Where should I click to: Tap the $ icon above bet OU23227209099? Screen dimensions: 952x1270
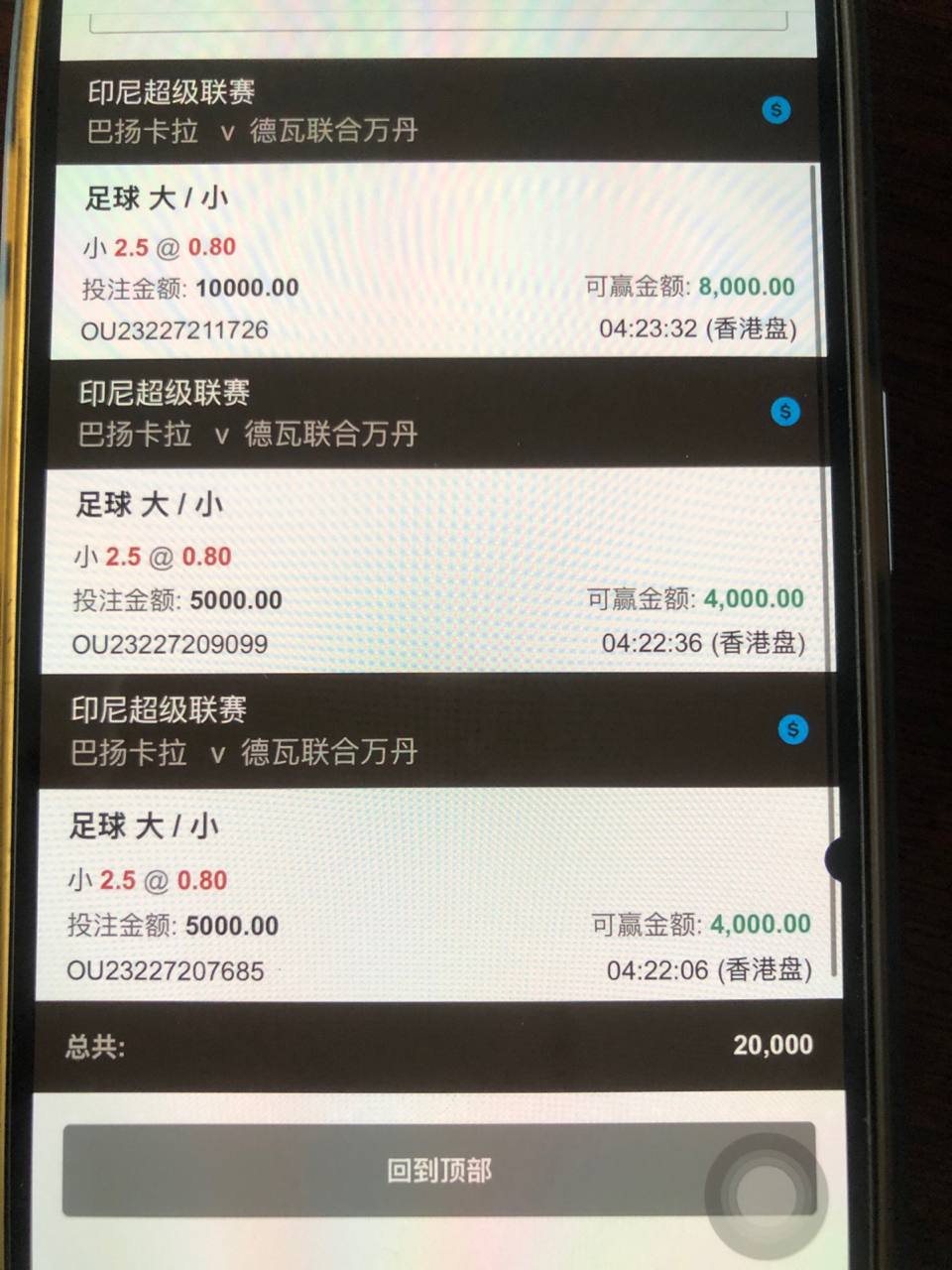coord(785,411)
